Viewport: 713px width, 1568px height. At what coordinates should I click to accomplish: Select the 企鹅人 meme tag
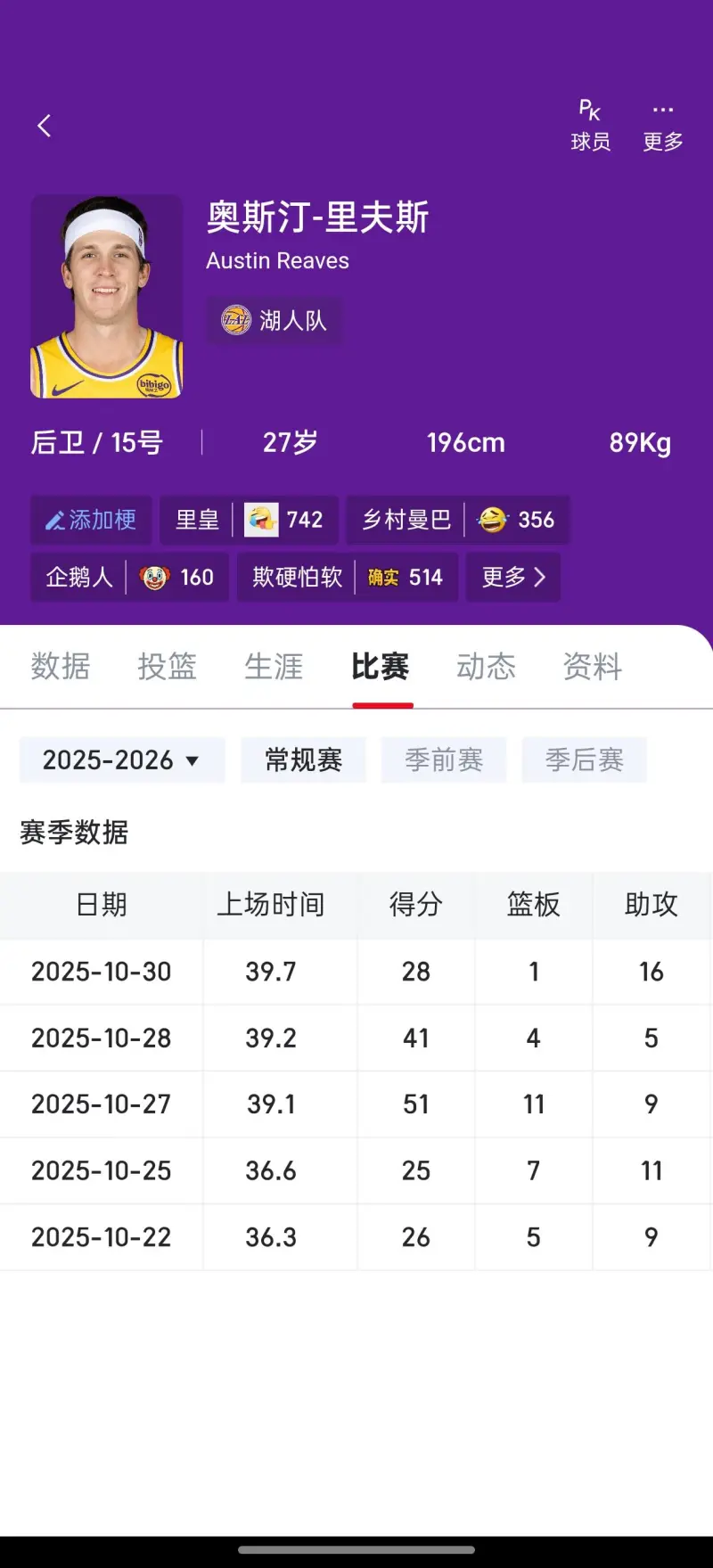129,578
